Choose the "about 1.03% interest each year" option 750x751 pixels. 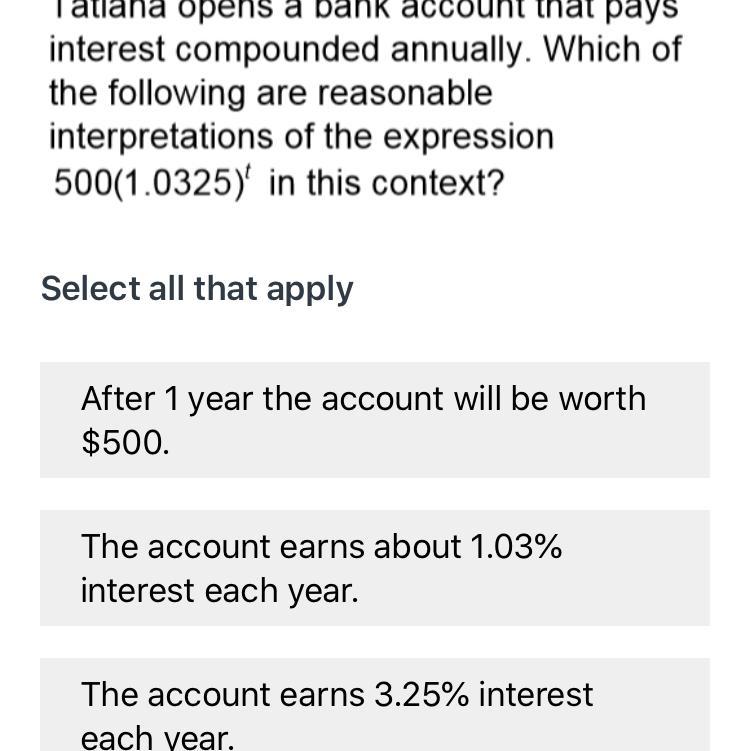[375, 568]
